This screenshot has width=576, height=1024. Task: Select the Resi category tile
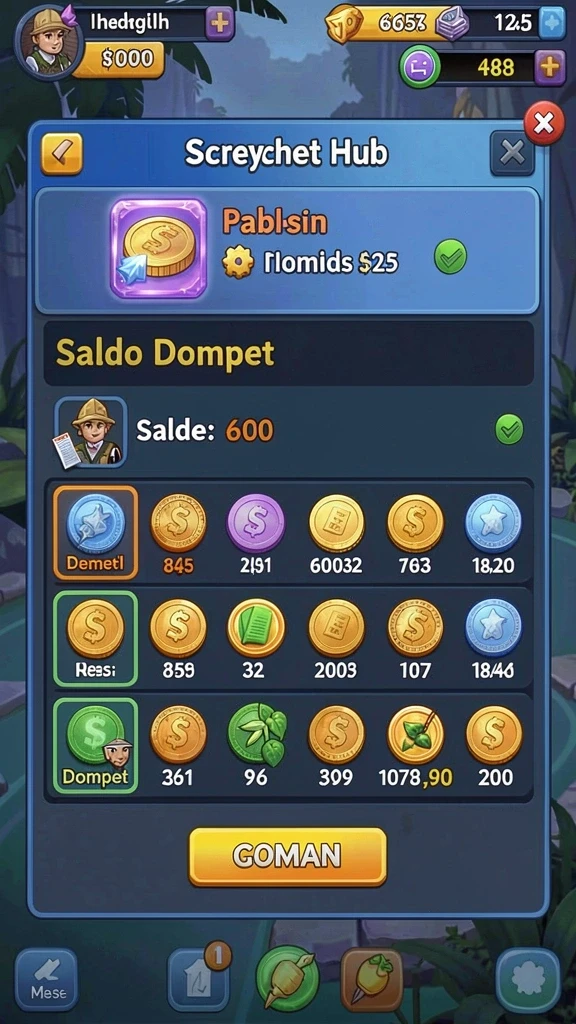pyautogui.click(x=95, y=639)
